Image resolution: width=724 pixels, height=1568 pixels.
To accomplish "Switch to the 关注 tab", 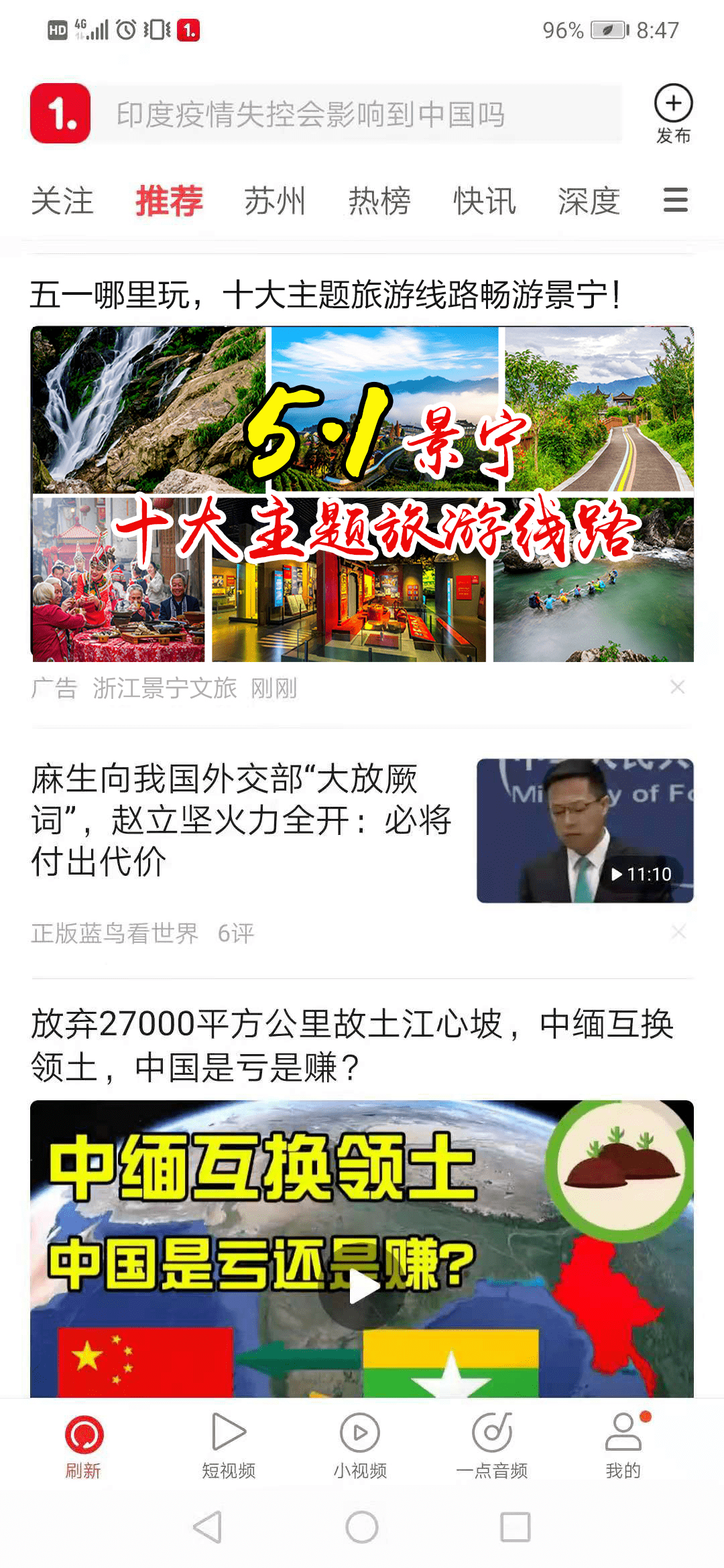I will tap(62, 201).
